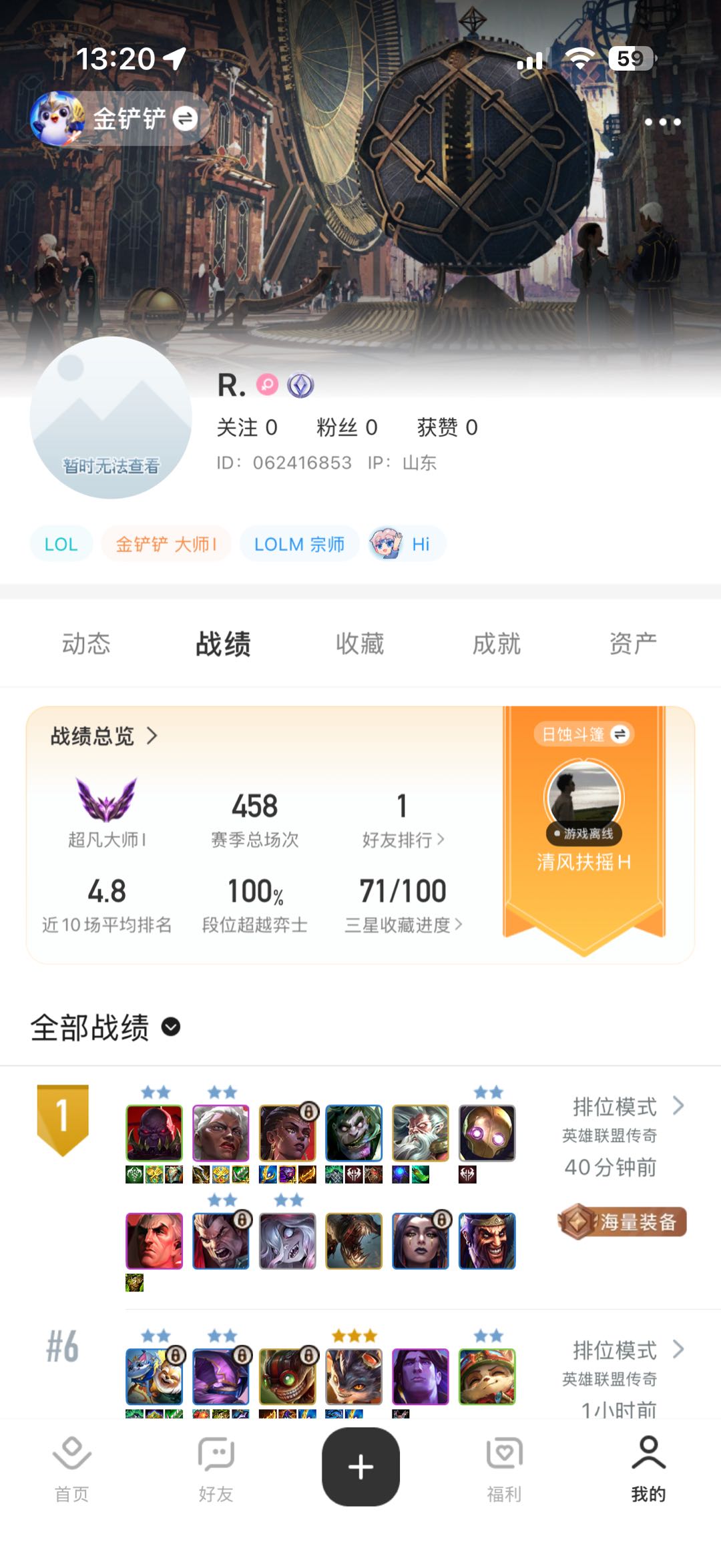Switch to the 动态 tab
The width and height of the screenshot is (721, 1568).
tap(86, 643)
